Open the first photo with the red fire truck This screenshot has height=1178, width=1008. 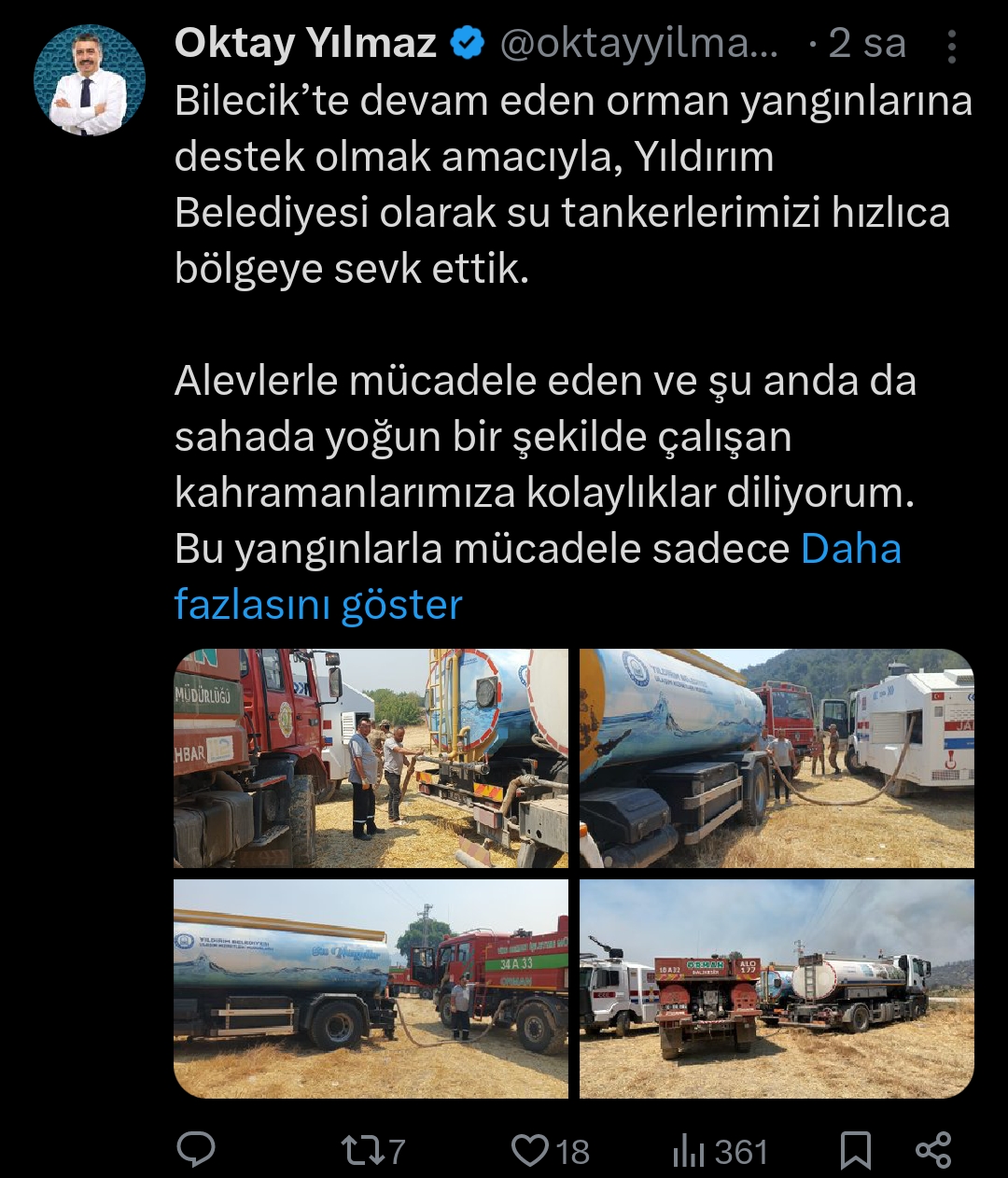371,758
